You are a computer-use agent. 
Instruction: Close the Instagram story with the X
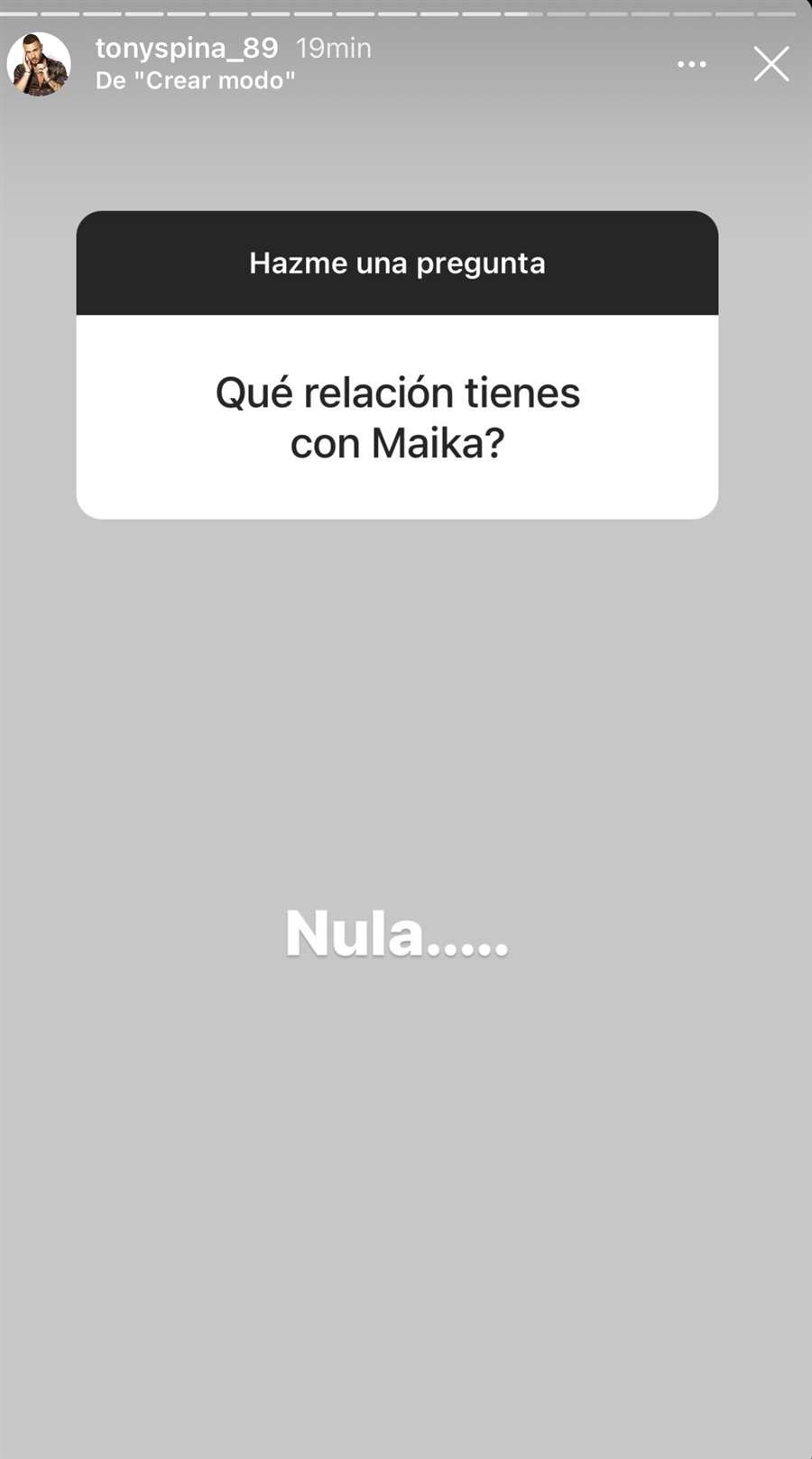coord(771,64)
